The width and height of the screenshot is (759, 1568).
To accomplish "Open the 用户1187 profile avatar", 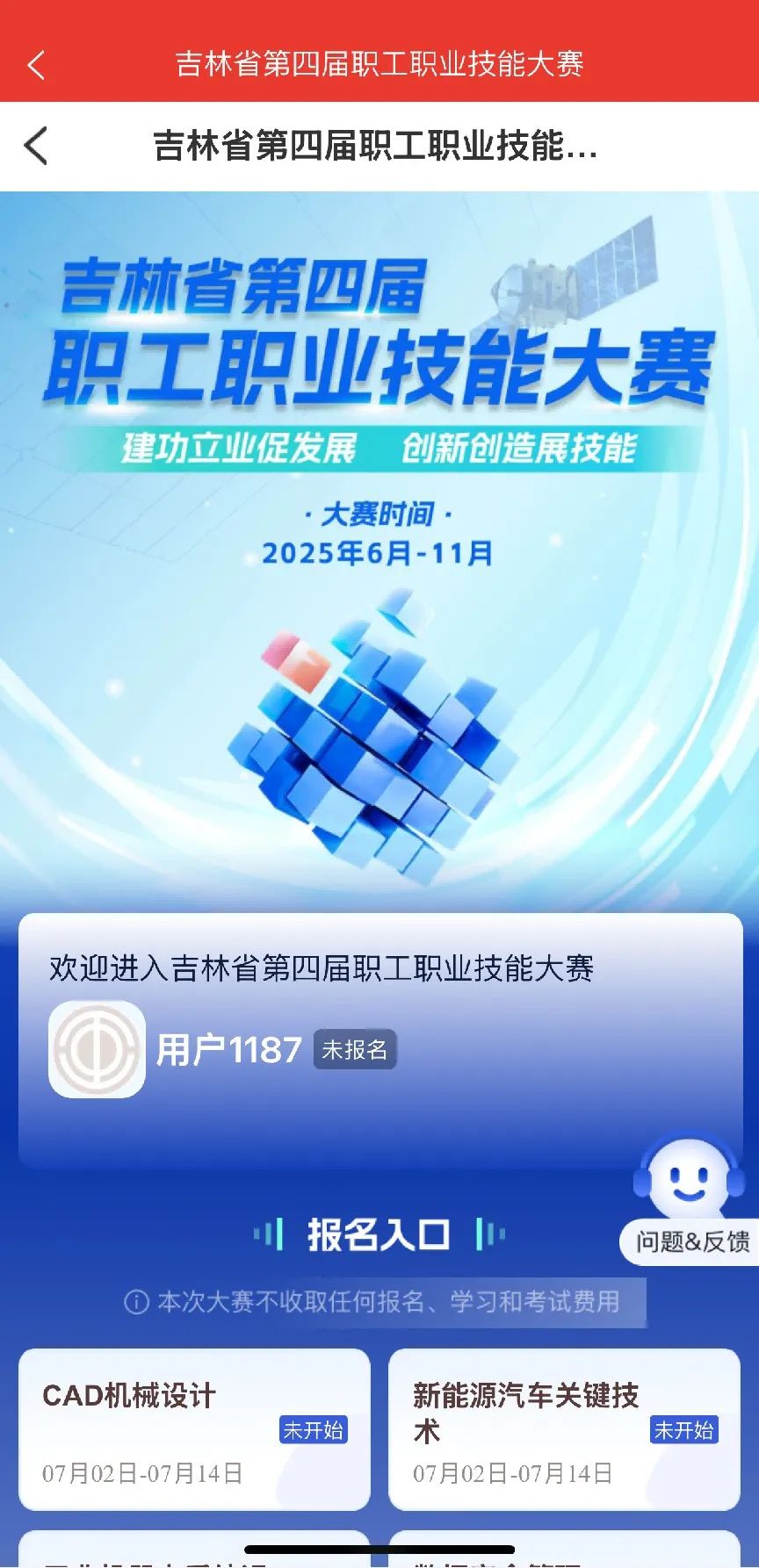I will click(97, 1049).
